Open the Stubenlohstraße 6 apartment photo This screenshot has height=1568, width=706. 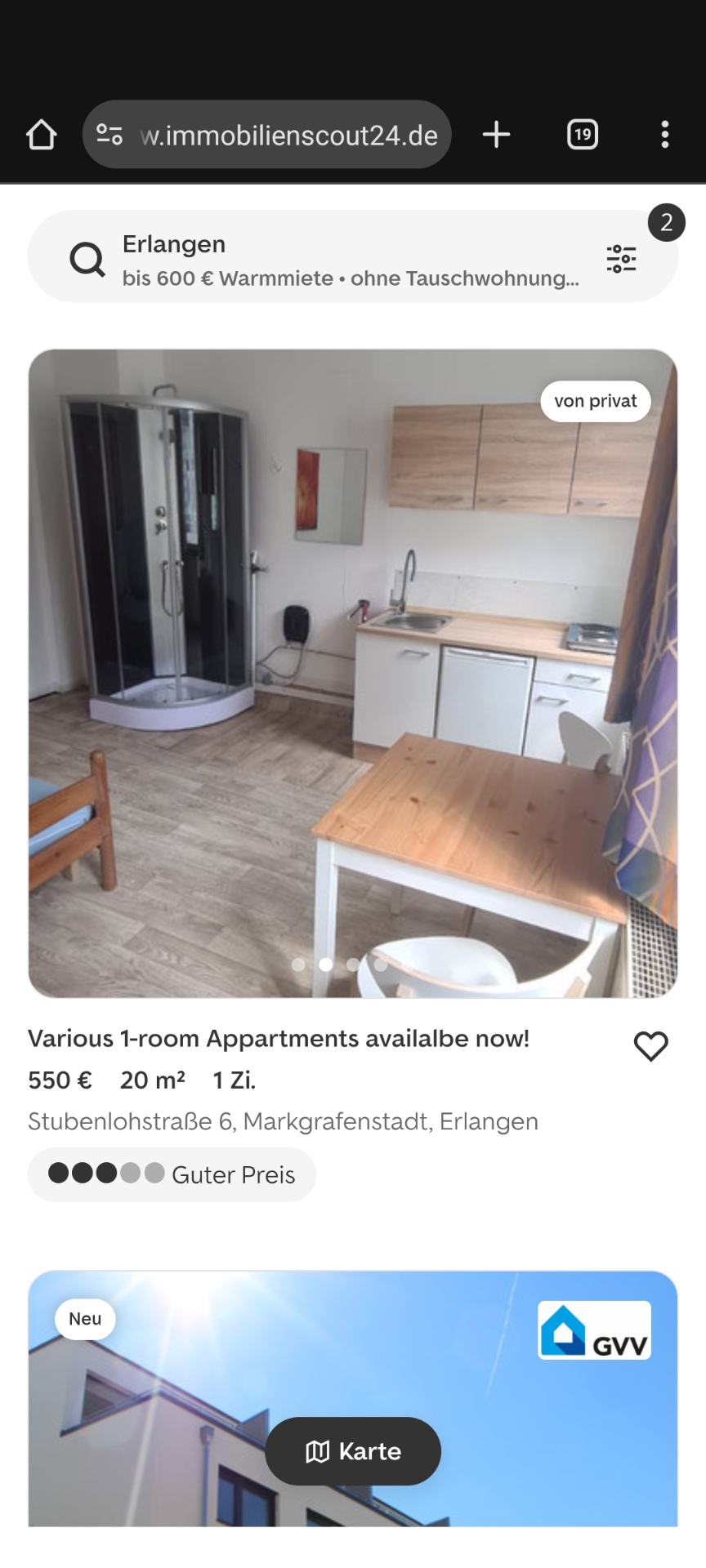(353, 673)
